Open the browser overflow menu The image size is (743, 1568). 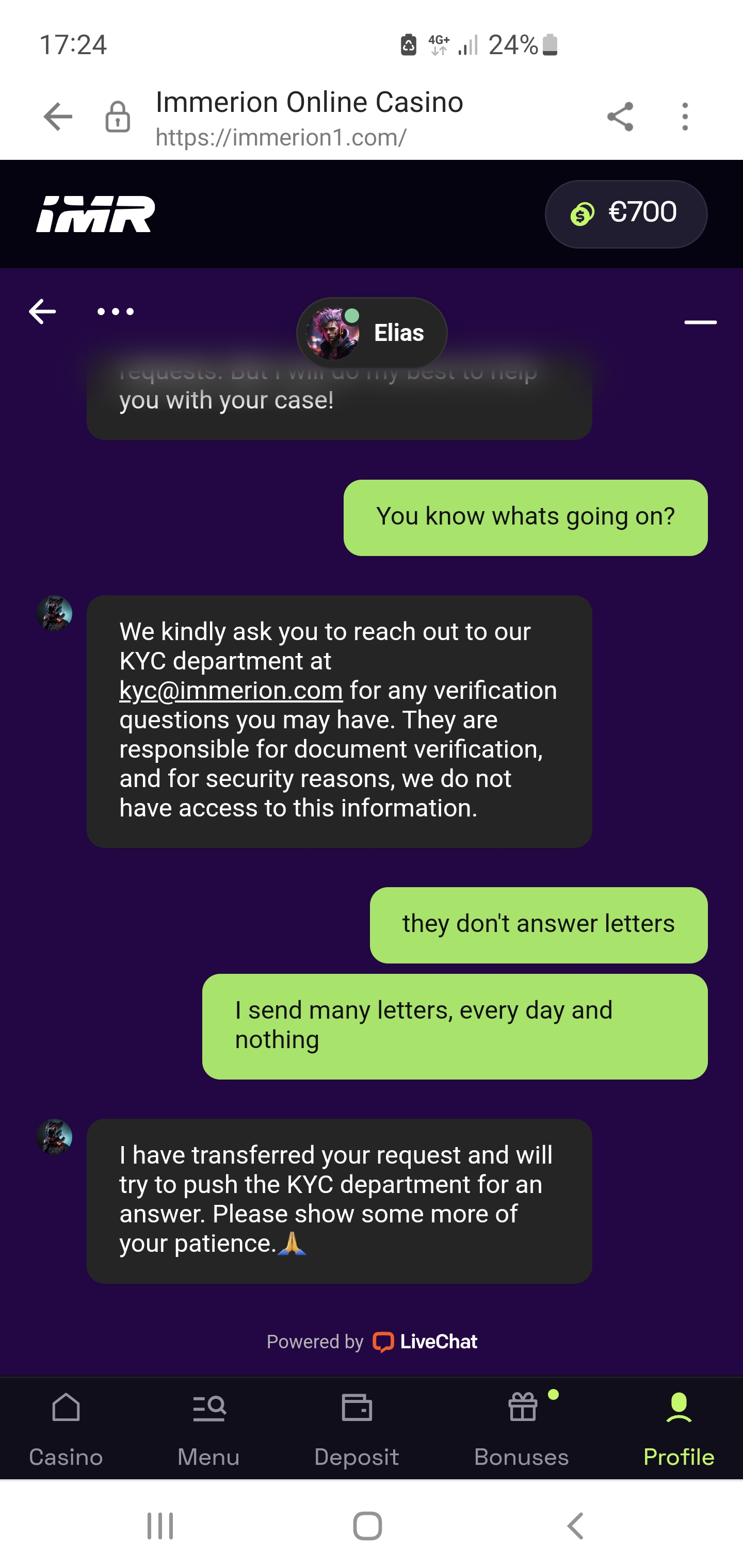pyautogui.click(x=685, y=116)
